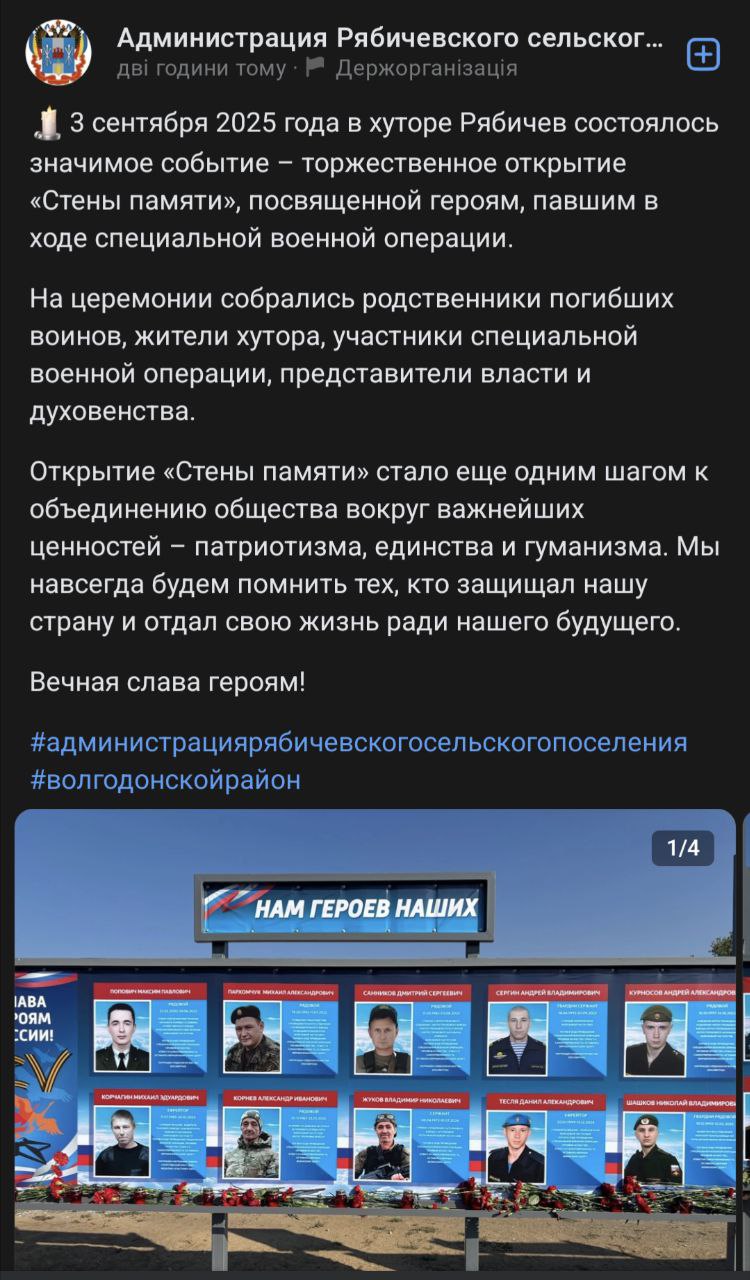Open the community name Администрация Рябичевского
The height and width of the screenshot is (1280, 750).
coord(390,38)
